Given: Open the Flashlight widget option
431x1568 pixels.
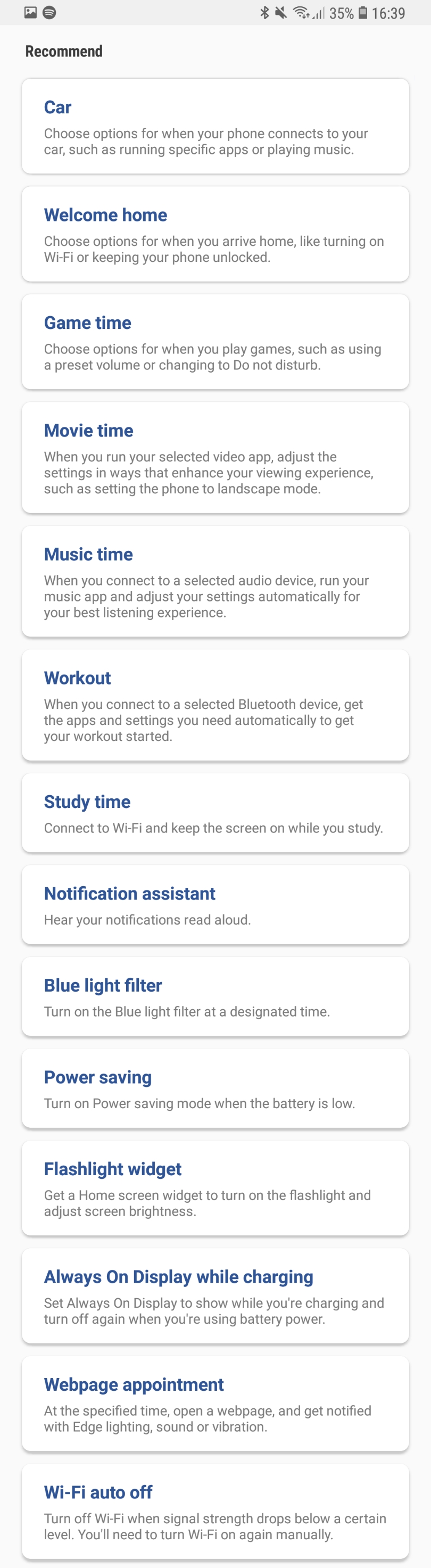Looking at the screenshot, I should [215, 1188].
